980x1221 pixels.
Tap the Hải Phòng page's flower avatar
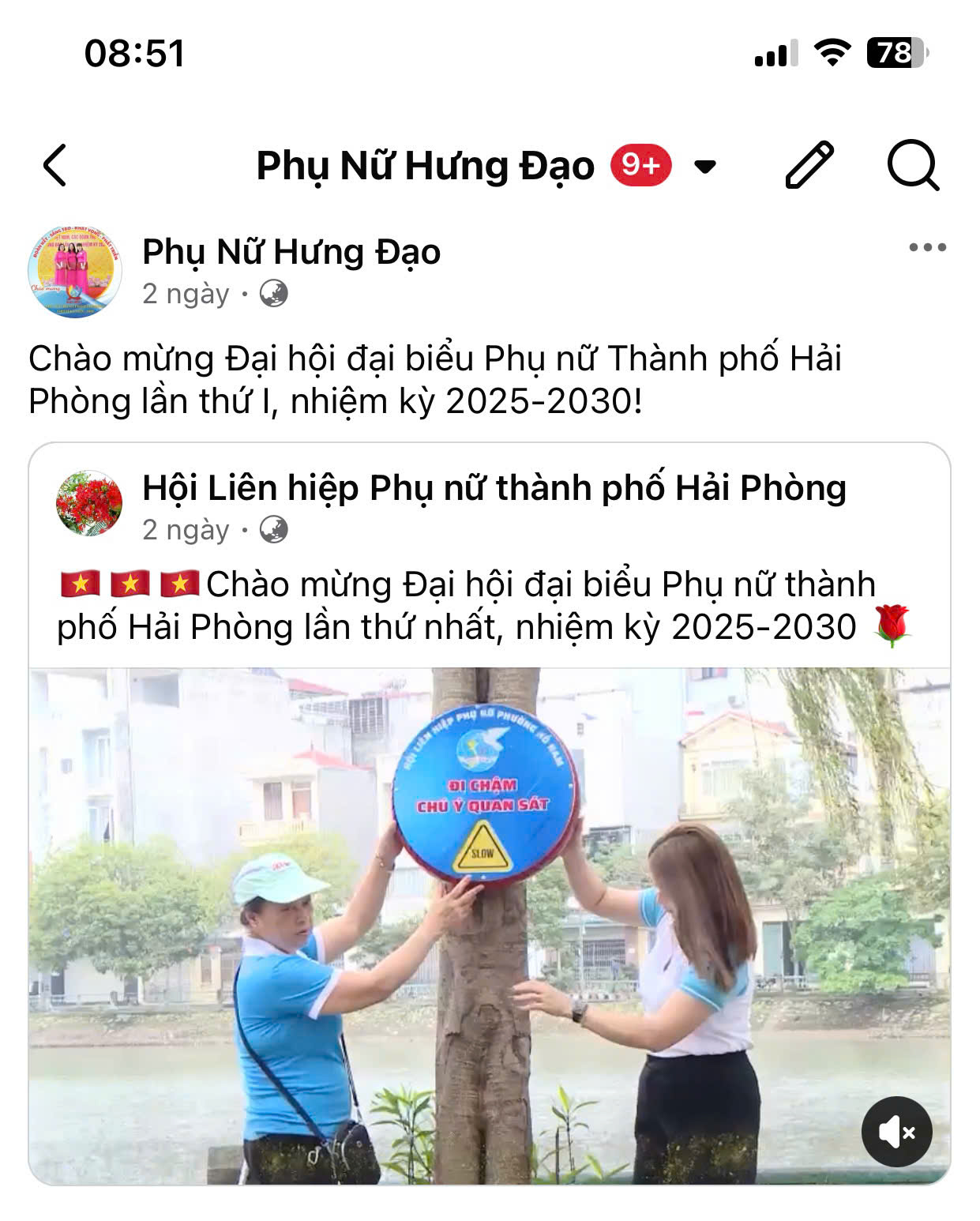[x=89, y=504]
